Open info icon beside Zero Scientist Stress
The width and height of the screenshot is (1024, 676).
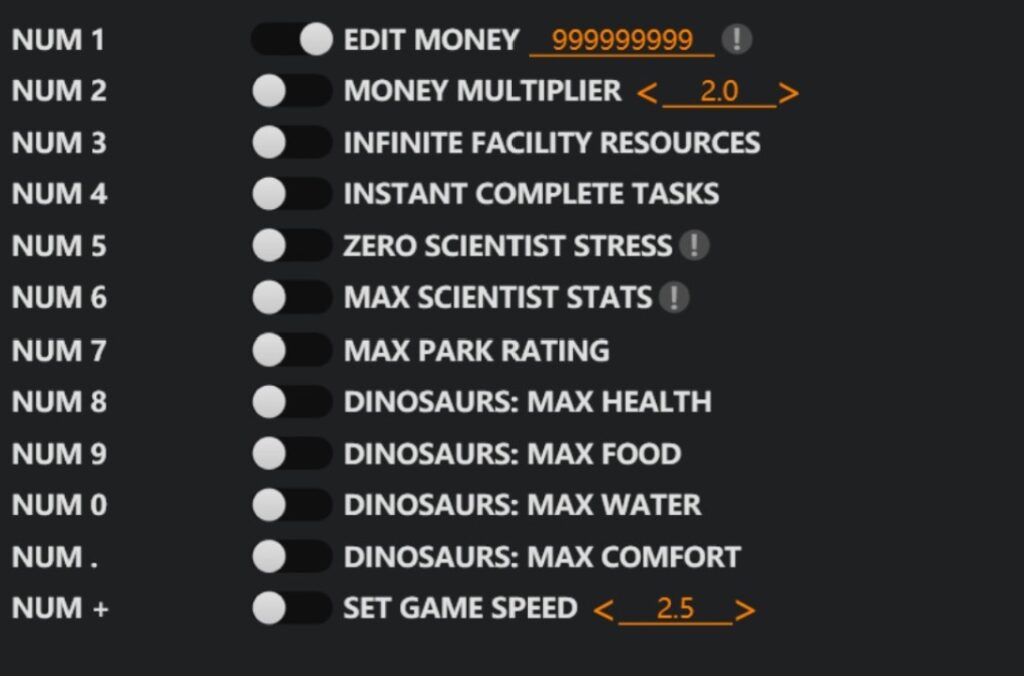point(694,246)
